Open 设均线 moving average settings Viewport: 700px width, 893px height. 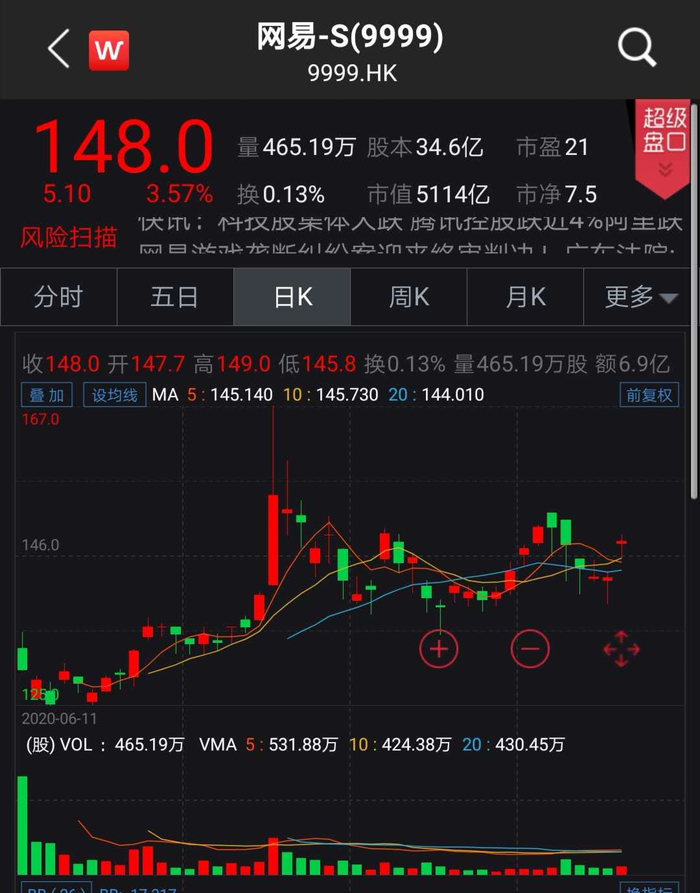114,395
